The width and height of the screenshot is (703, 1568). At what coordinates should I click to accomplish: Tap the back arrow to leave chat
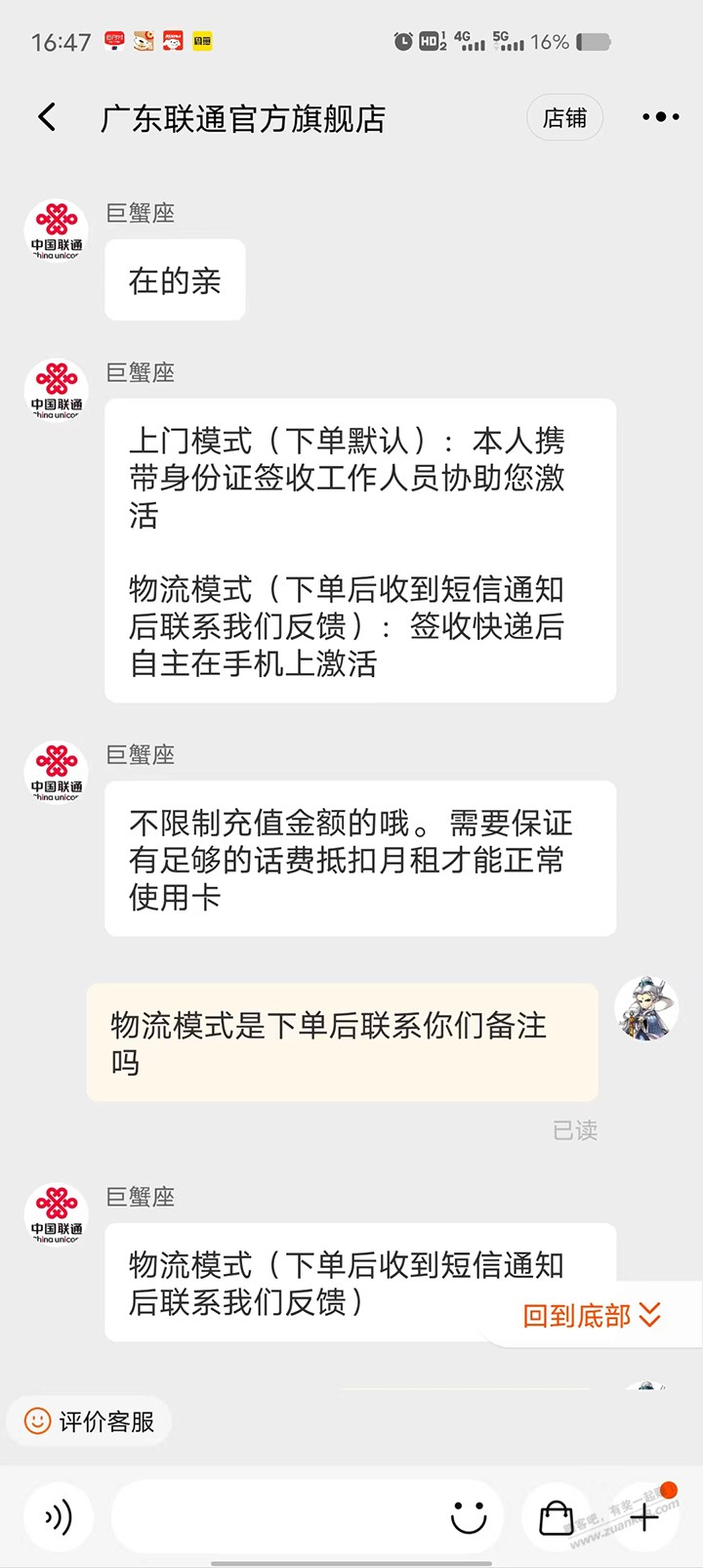pos(45,116)
